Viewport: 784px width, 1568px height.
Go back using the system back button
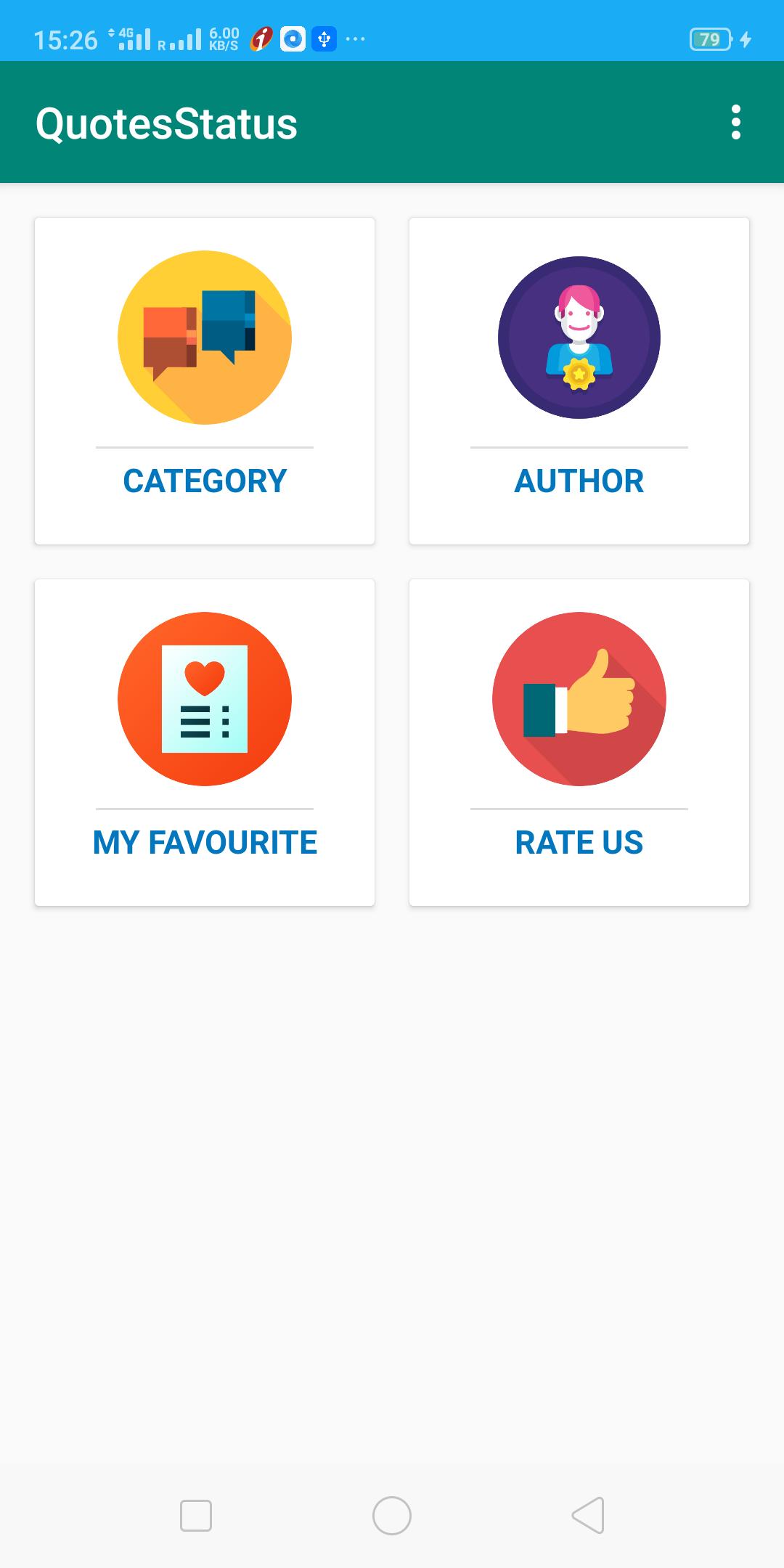tap(588, 1516)
